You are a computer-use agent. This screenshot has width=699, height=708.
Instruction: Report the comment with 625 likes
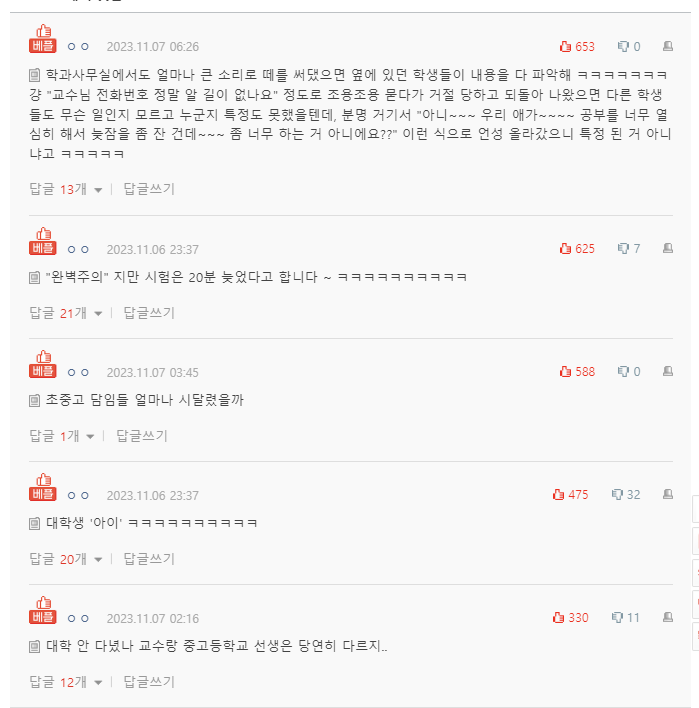point(668,249)
